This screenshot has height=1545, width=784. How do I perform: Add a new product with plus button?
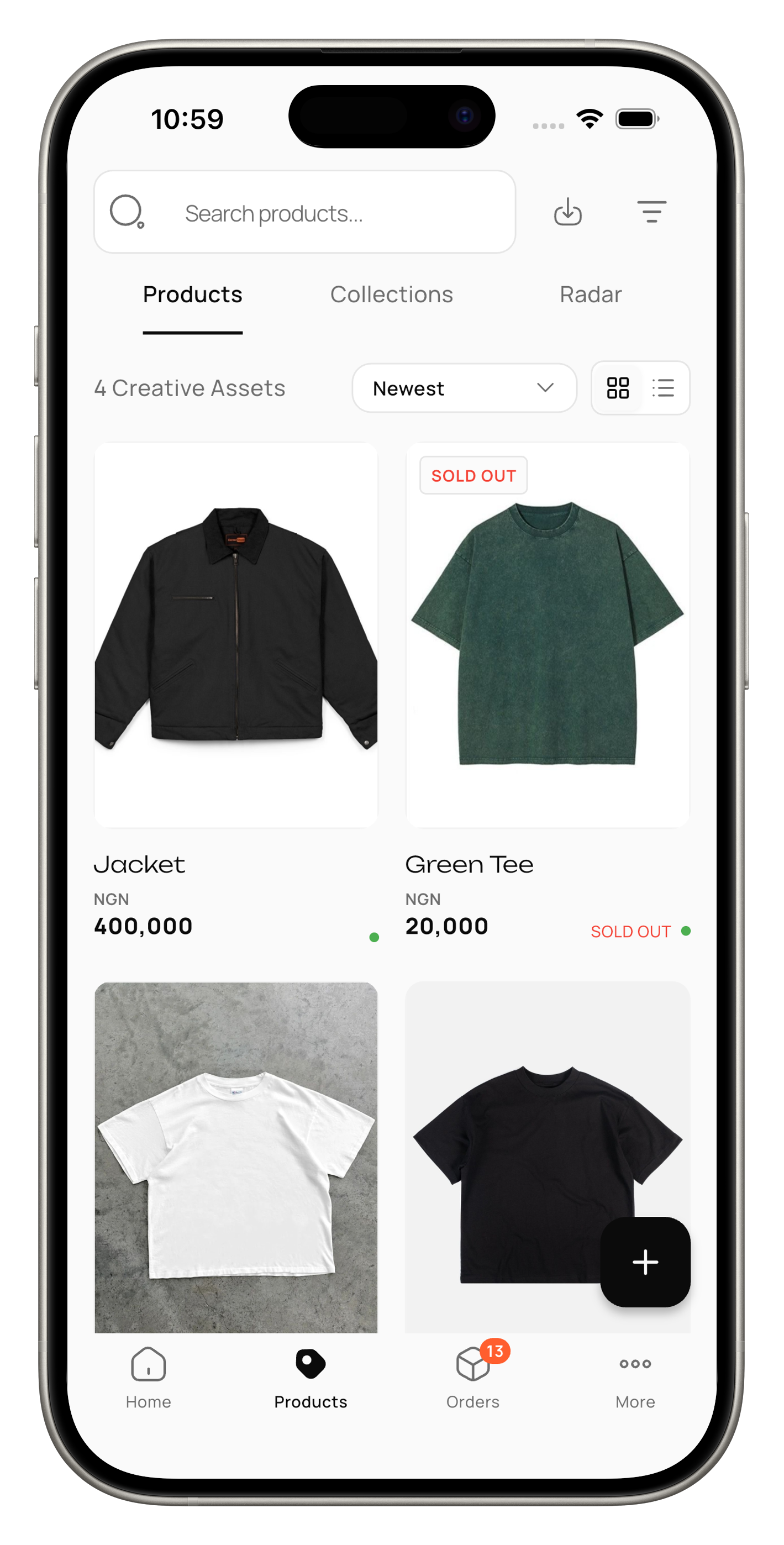pyautogui.click(x=645, y=1262)
